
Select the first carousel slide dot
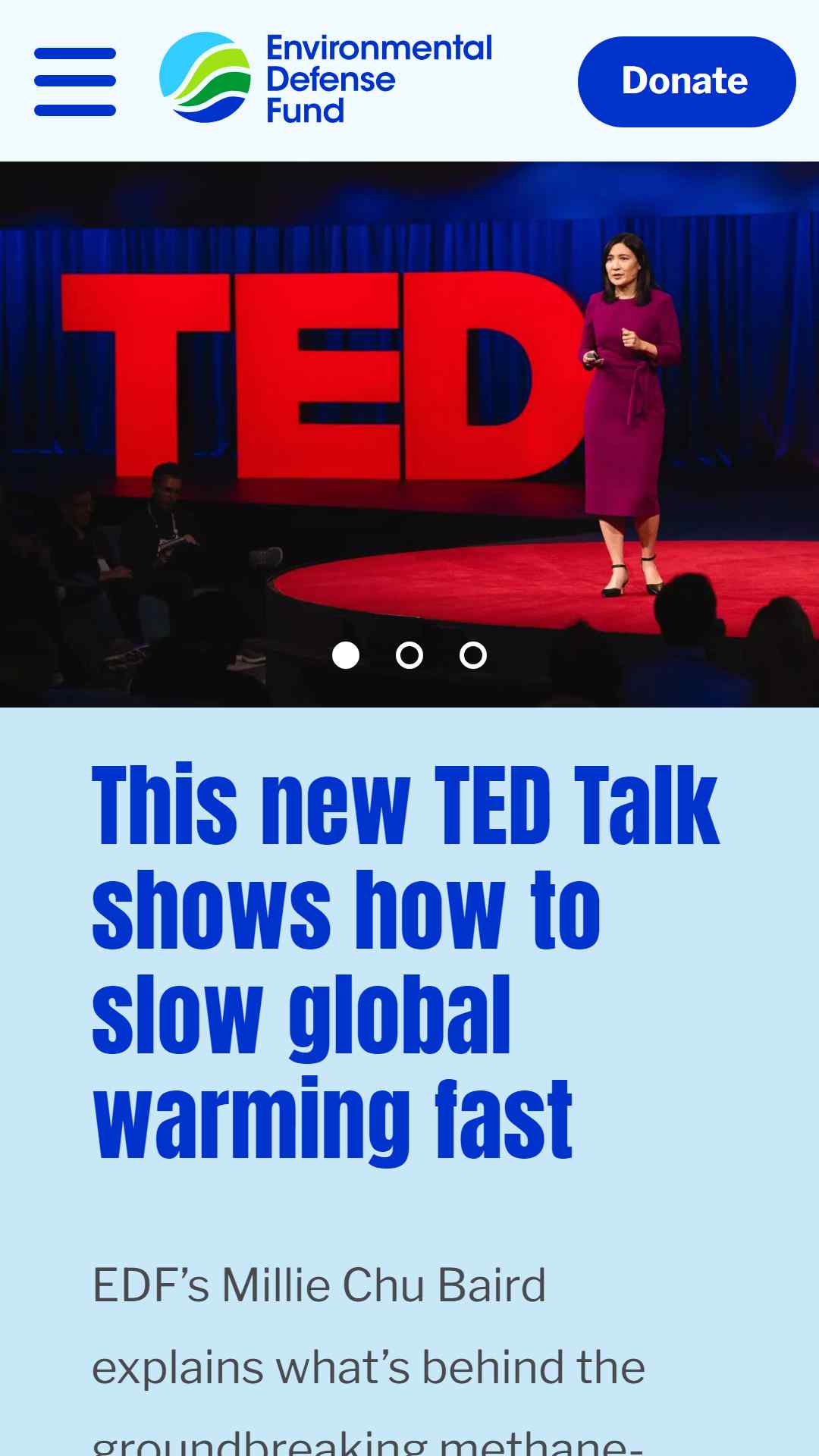tap(346, 655)
